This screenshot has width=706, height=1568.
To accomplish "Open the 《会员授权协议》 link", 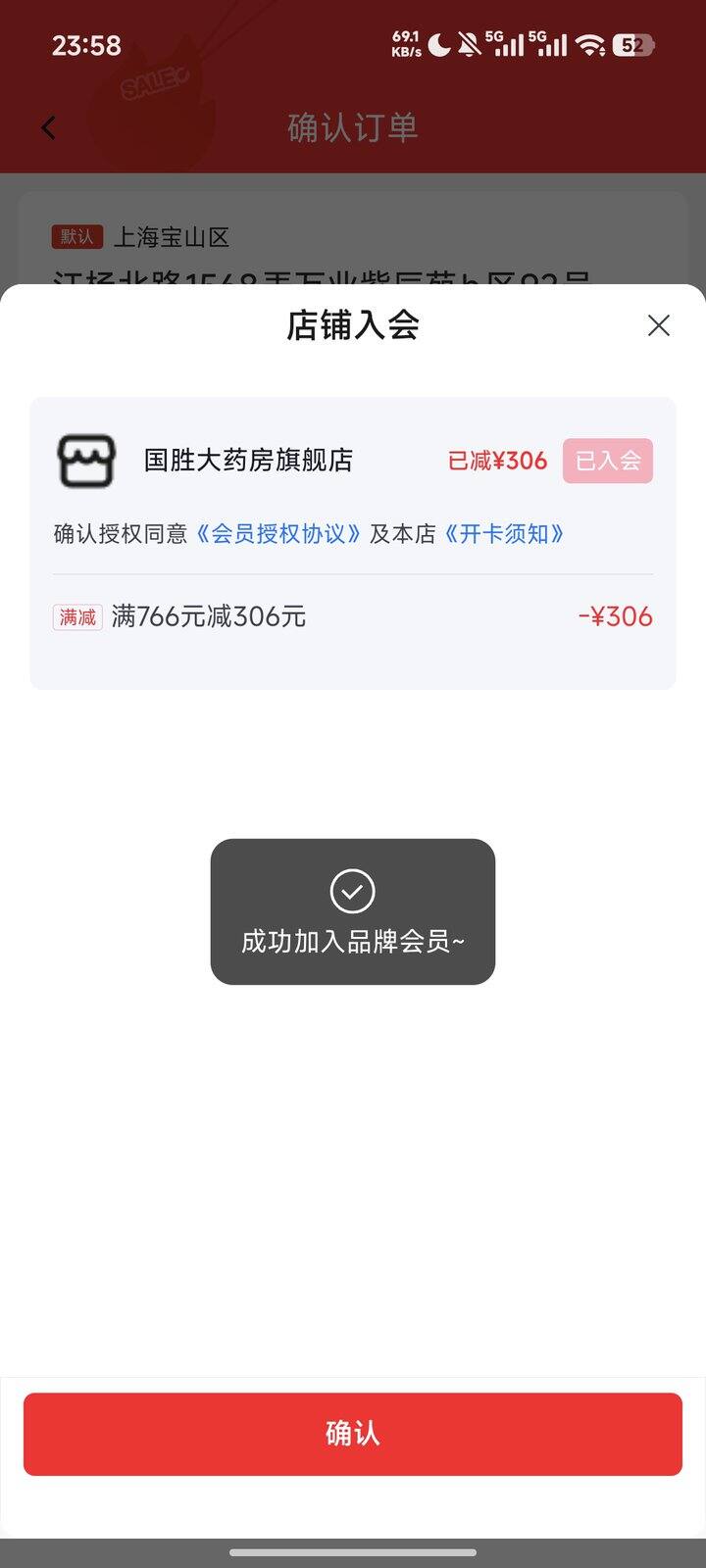I will click(x=278, y=534).
